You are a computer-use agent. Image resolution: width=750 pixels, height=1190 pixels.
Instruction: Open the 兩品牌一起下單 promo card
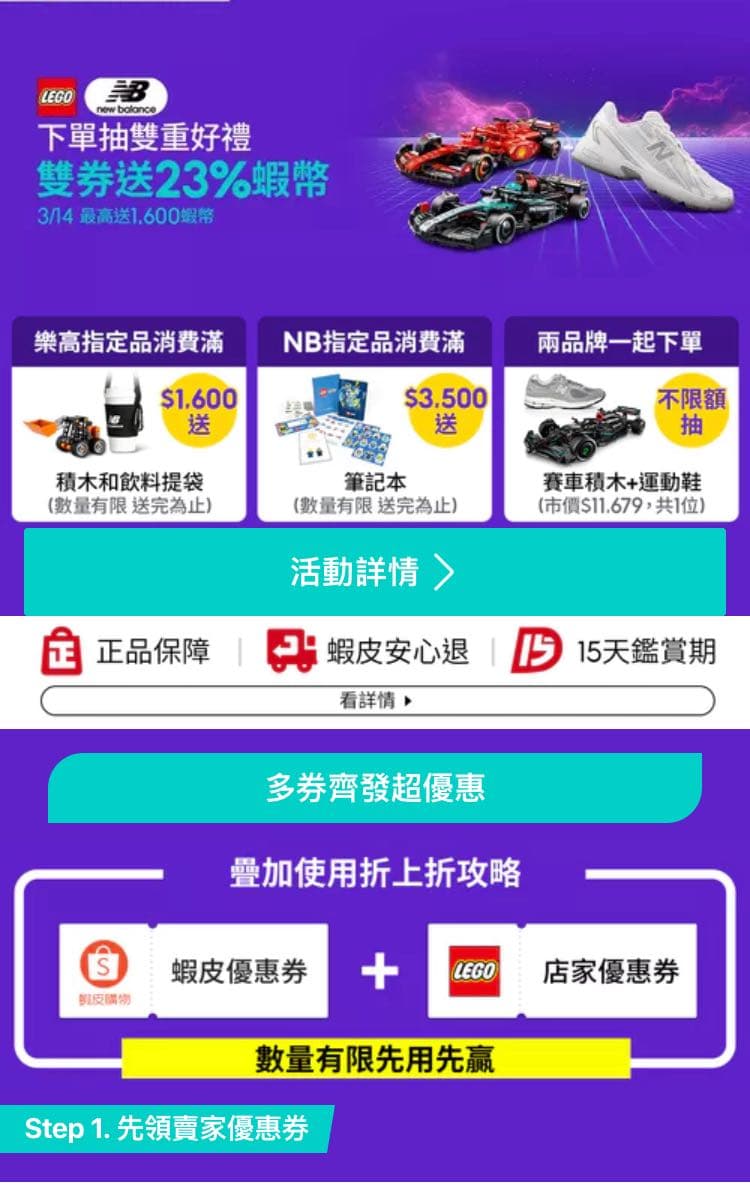620,420
